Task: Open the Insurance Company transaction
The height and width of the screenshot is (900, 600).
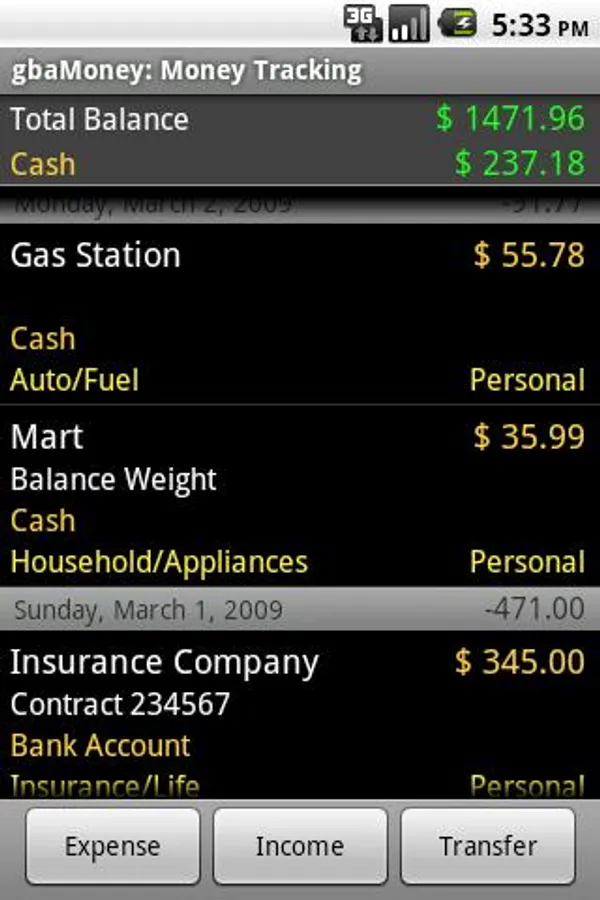Action: coord(298,715)
